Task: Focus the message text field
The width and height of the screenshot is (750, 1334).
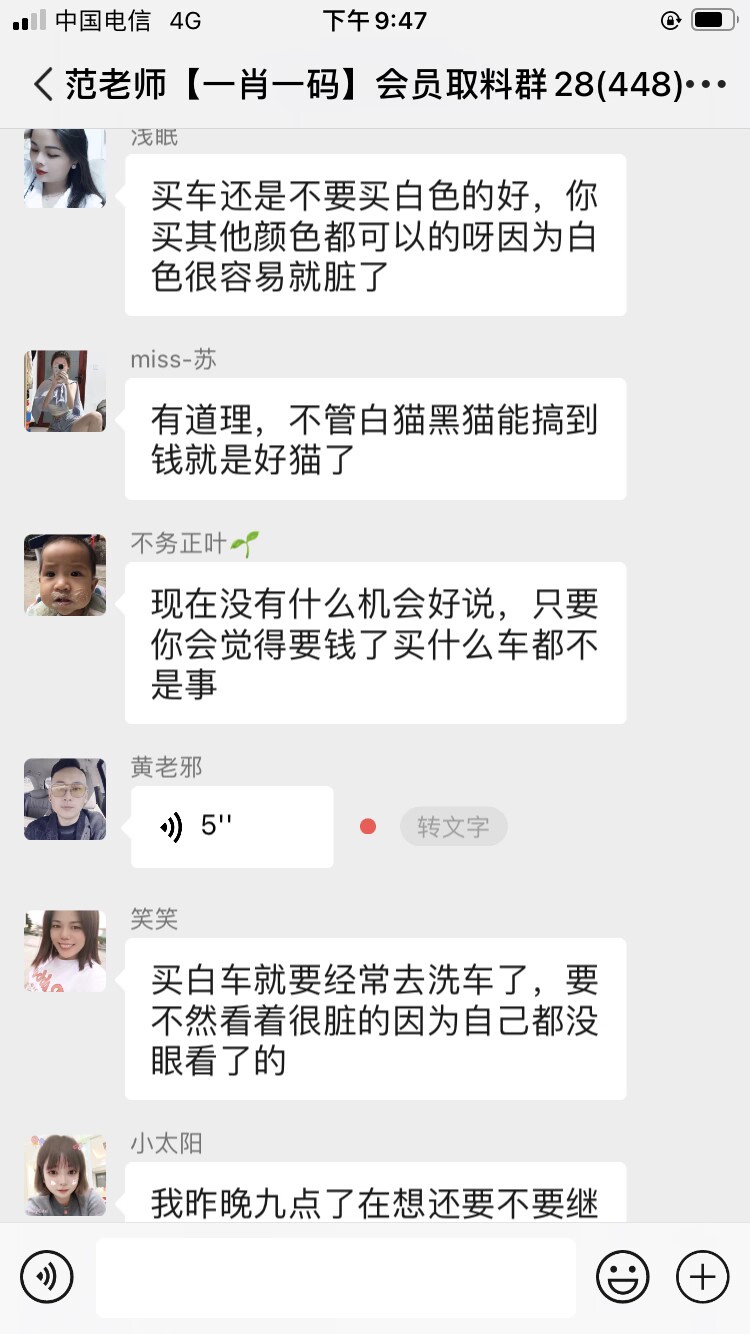Action: click(335, 1277)
